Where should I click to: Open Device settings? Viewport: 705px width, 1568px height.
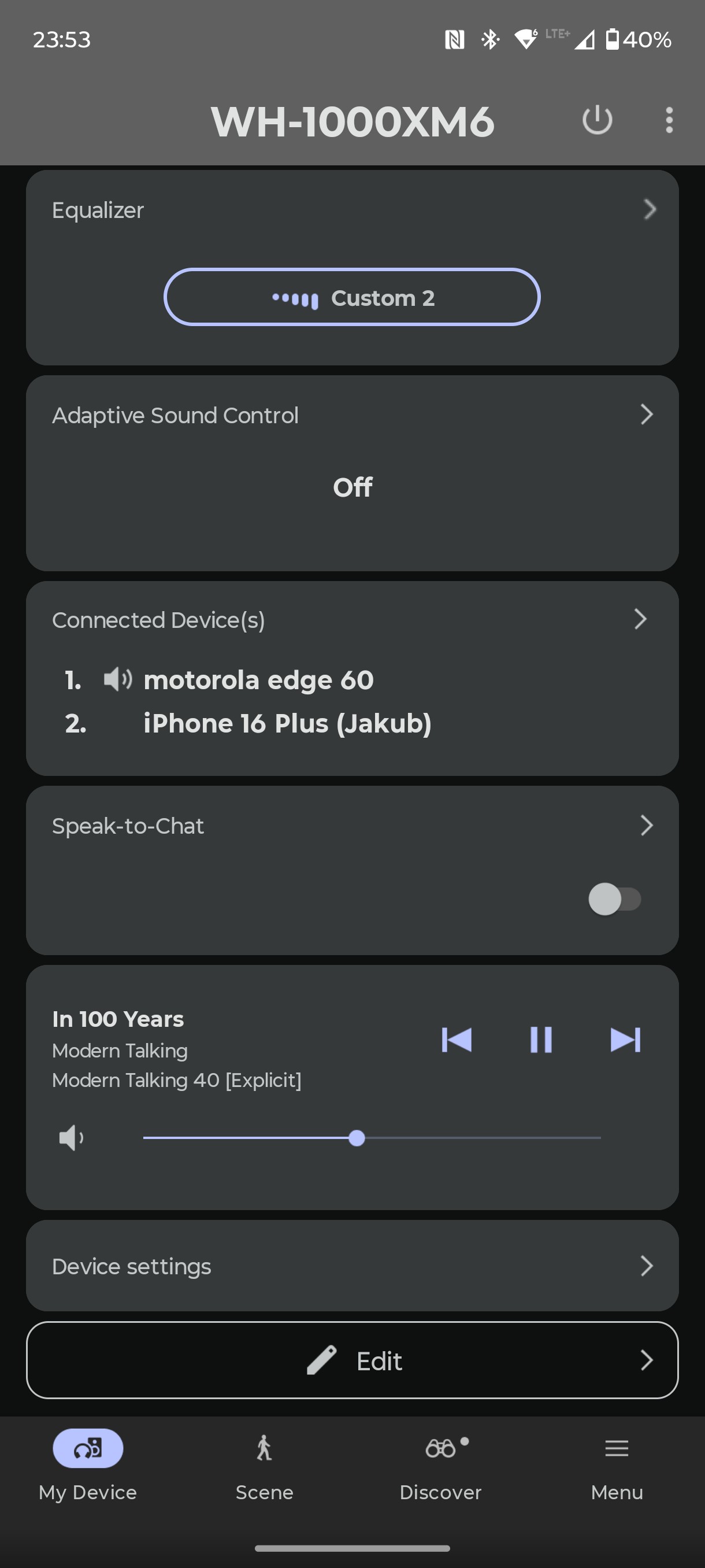[352, 1266]
